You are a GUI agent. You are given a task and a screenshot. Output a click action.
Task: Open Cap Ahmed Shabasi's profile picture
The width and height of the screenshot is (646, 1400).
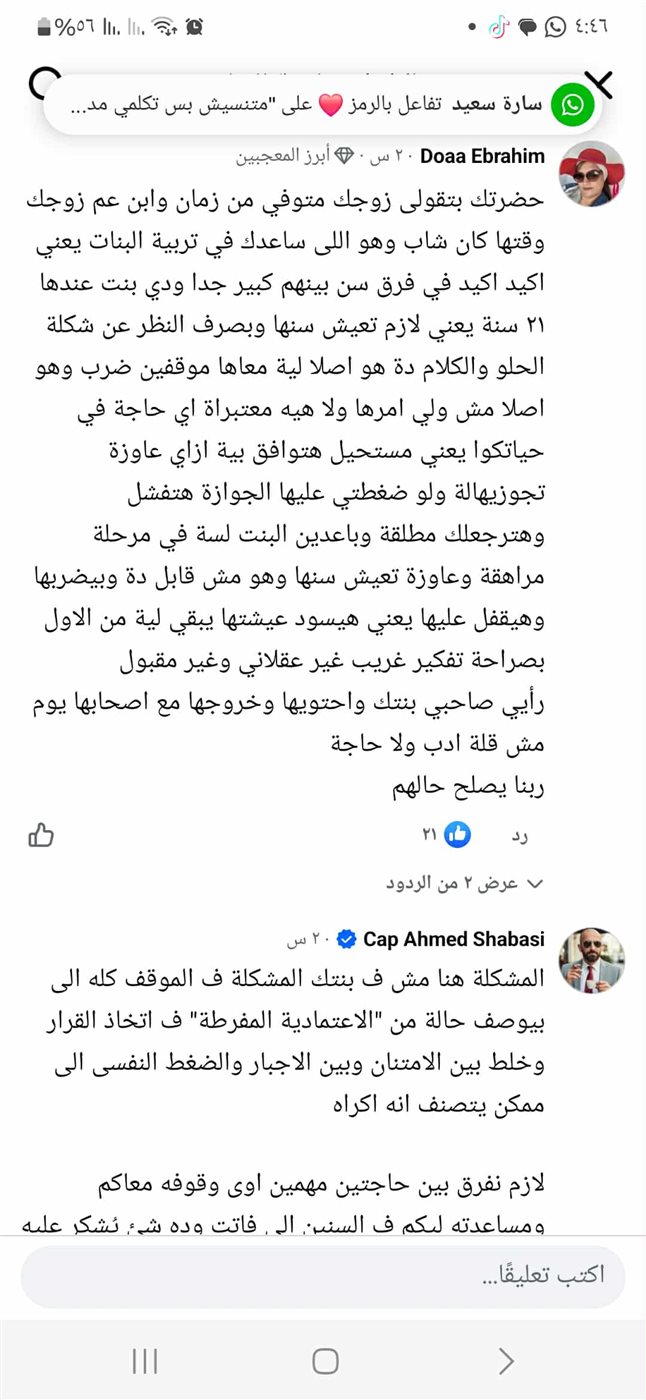591,960
